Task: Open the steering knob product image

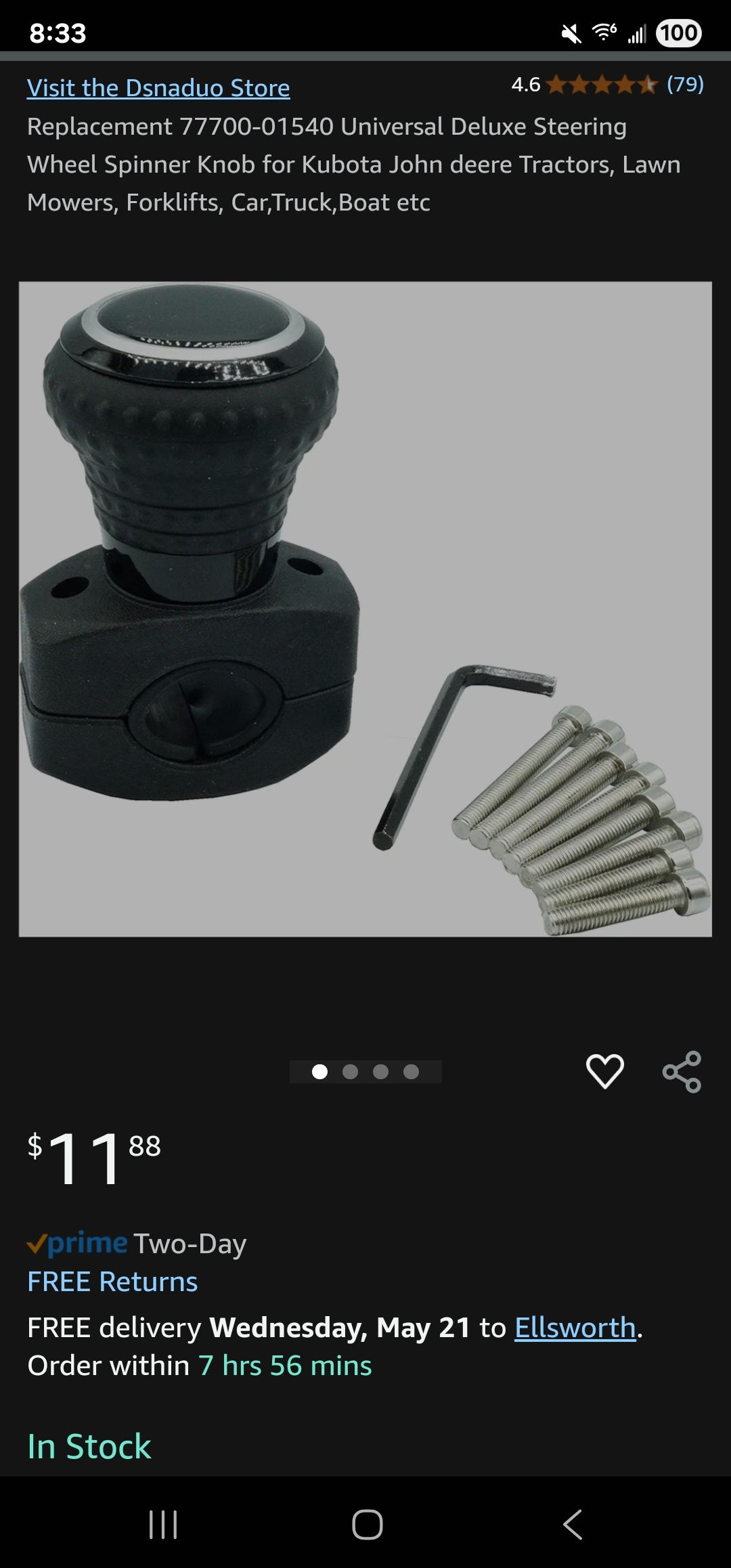Action: coord(365,609)
